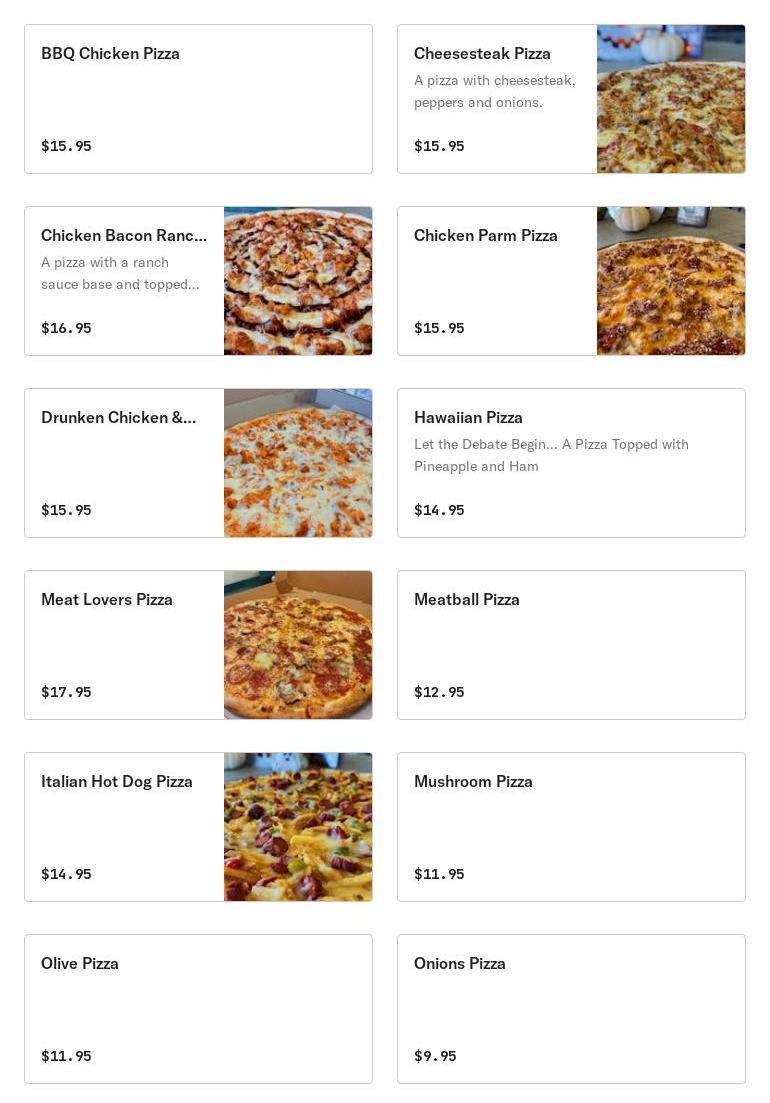This screenshot has height=1103, width=770.
Task: Pick the Olive Pizza item
Action: point(198,1009)
